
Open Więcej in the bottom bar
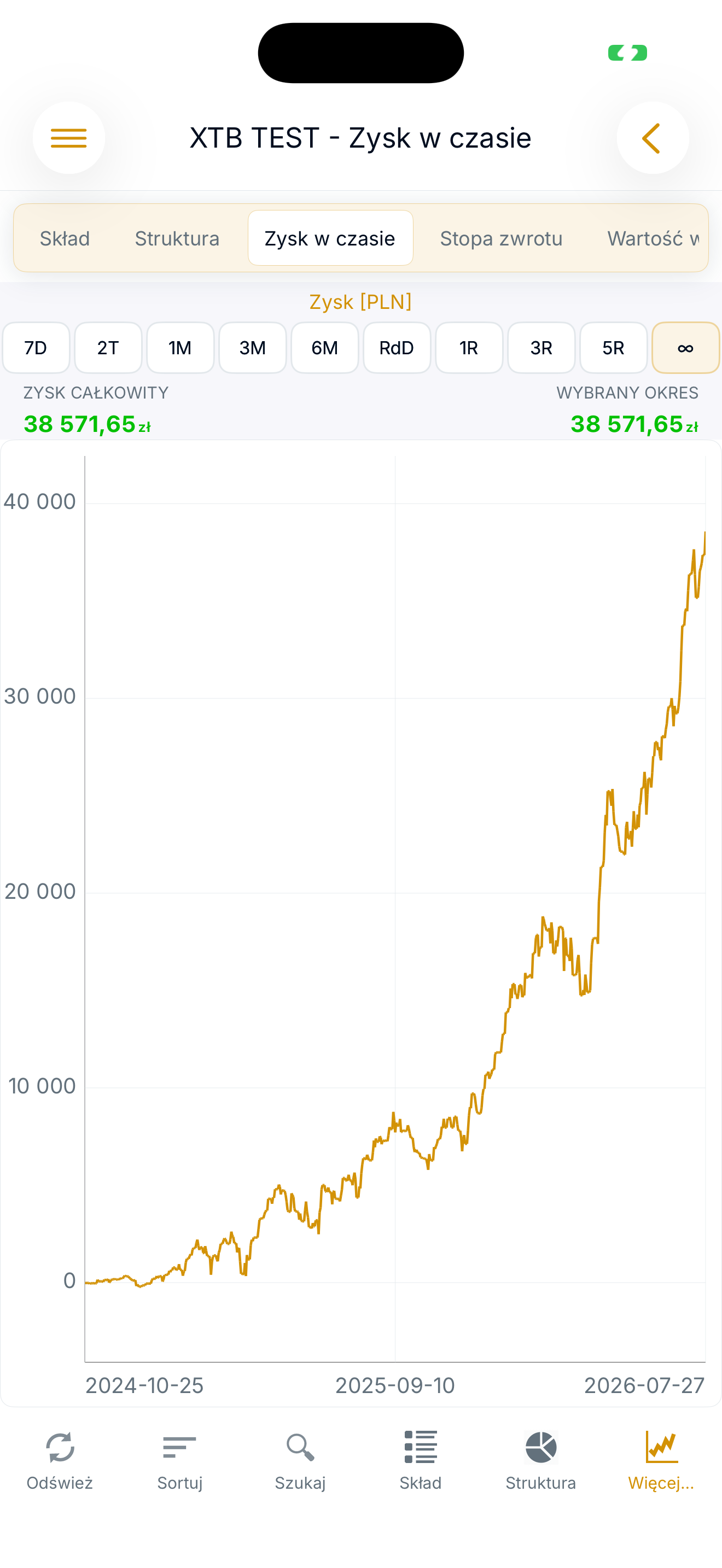[x=661, y=1461]
